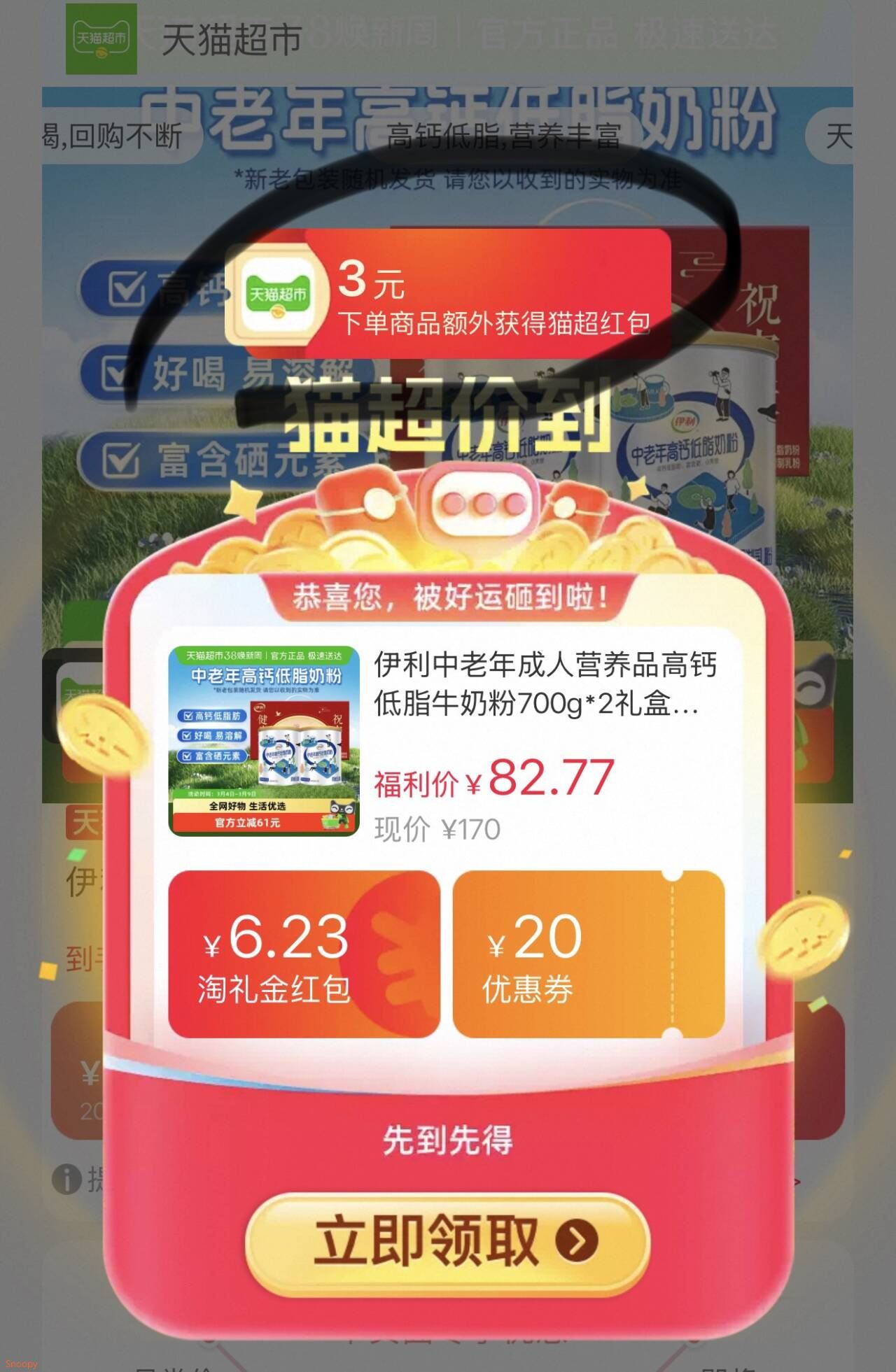Viewport: 896px width, 1372px height.
Task: Select the ¥6.23 淘礼金红包
Action: 304,954
